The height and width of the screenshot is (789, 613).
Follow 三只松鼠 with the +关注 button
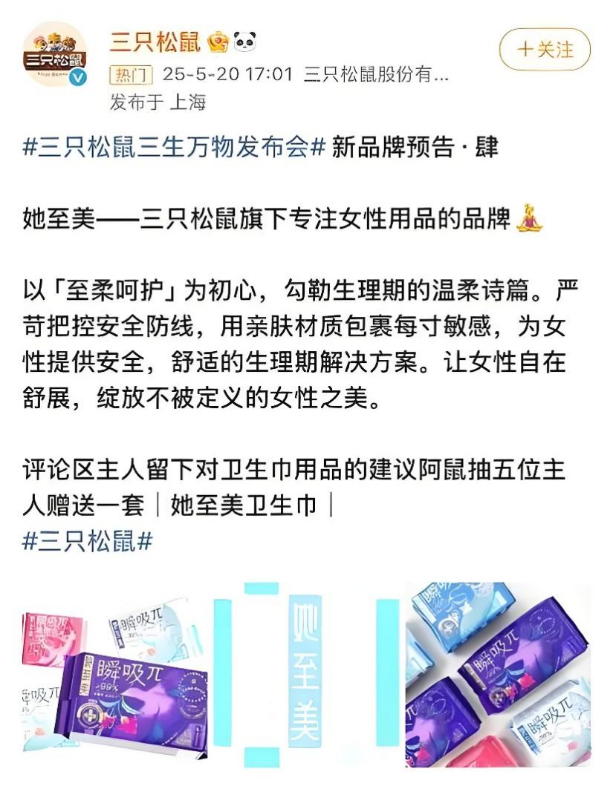point(544,48)
